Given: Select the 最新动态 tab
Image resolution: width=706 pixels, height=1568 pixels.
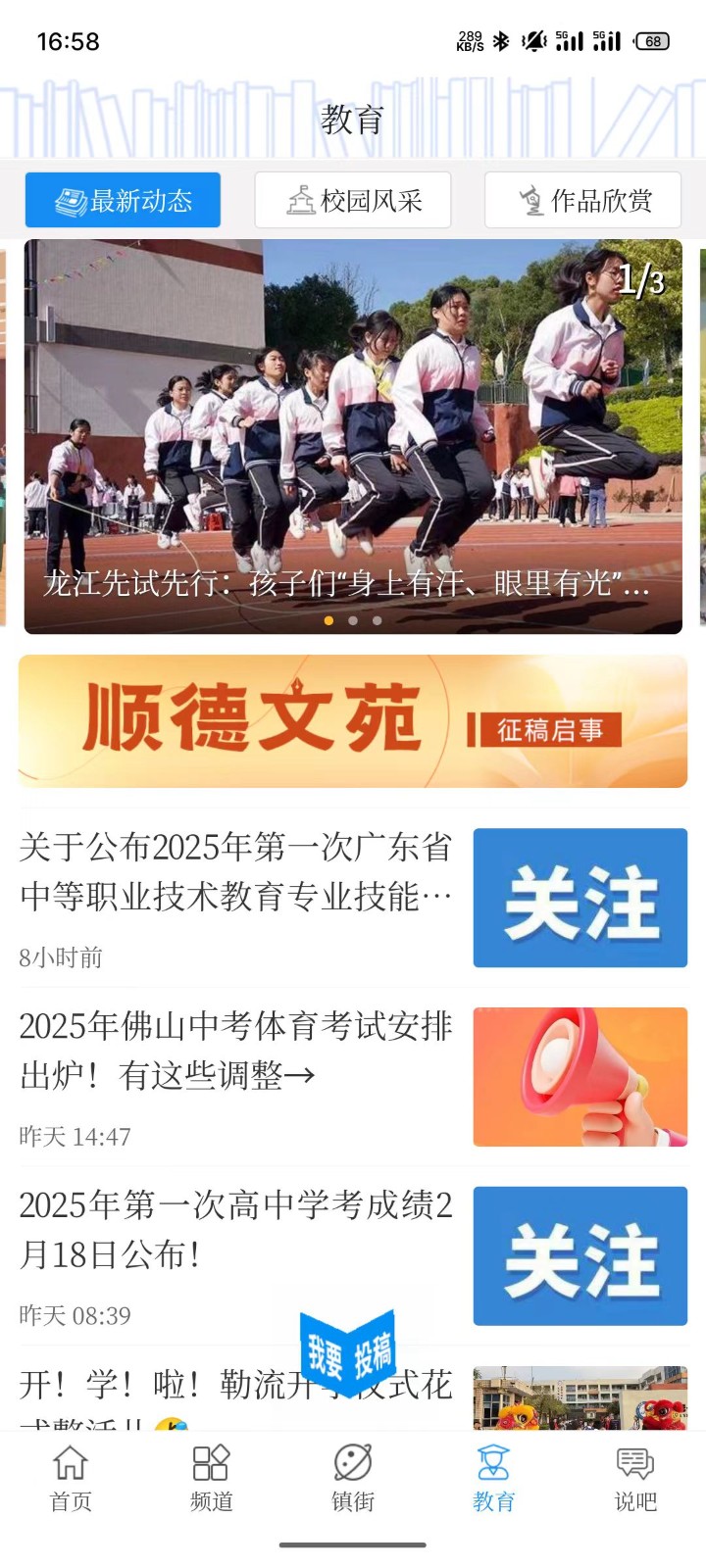Looking at the screenshot, I should (x=123, y=201).
